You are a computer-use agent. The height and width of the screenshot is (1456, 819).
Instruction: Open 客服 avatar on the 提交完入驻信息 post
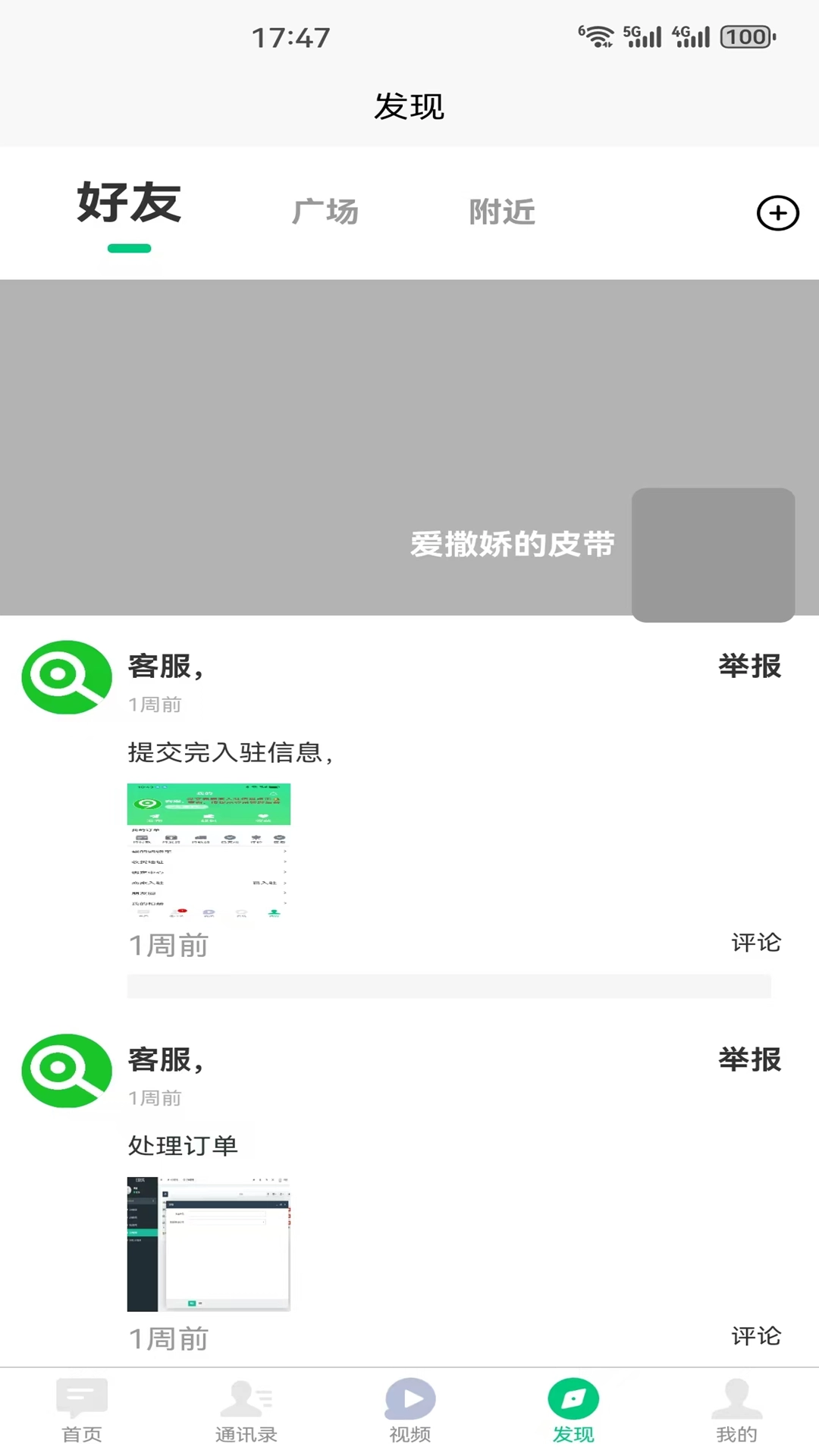pos(67,677)
